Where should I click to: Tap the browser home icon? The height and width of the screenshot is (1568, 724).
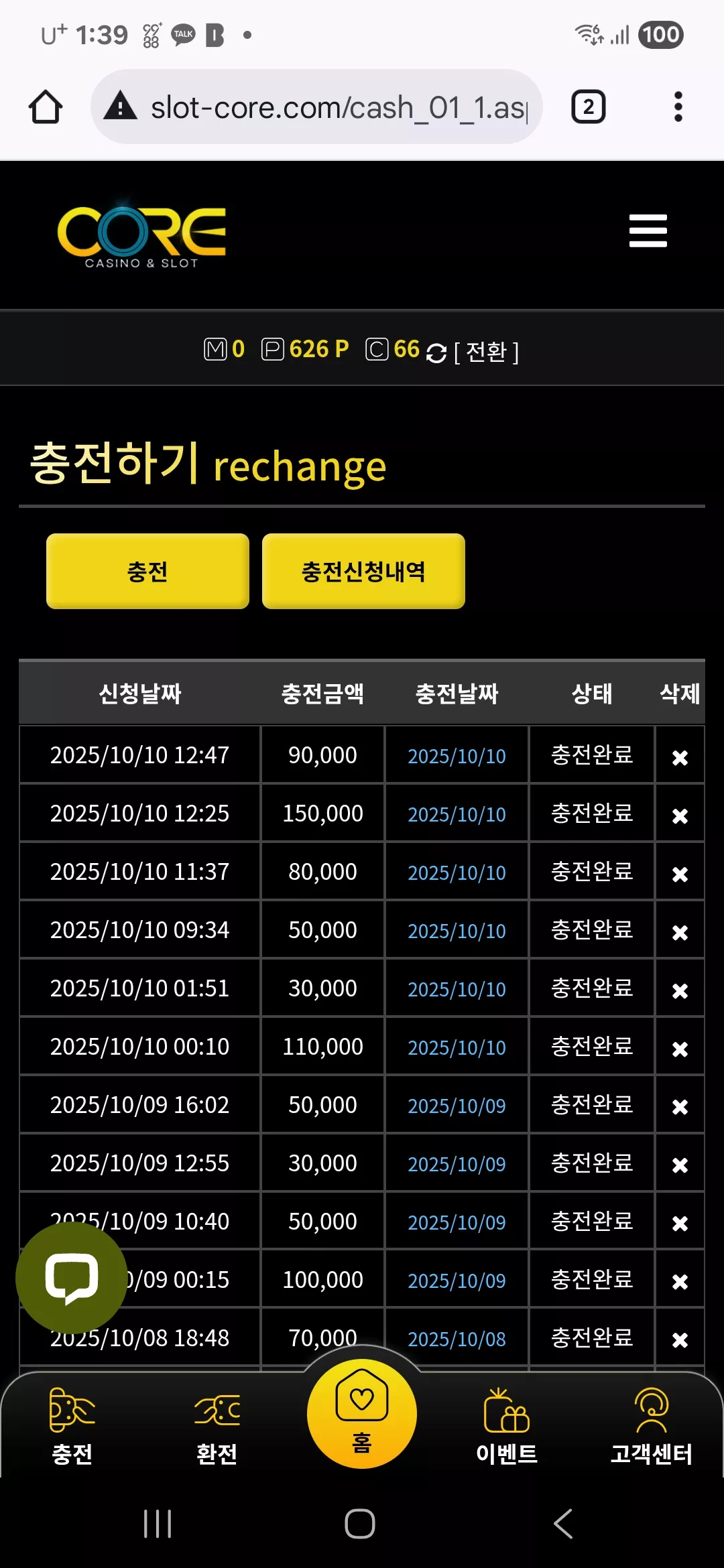[x=46, y=107]
